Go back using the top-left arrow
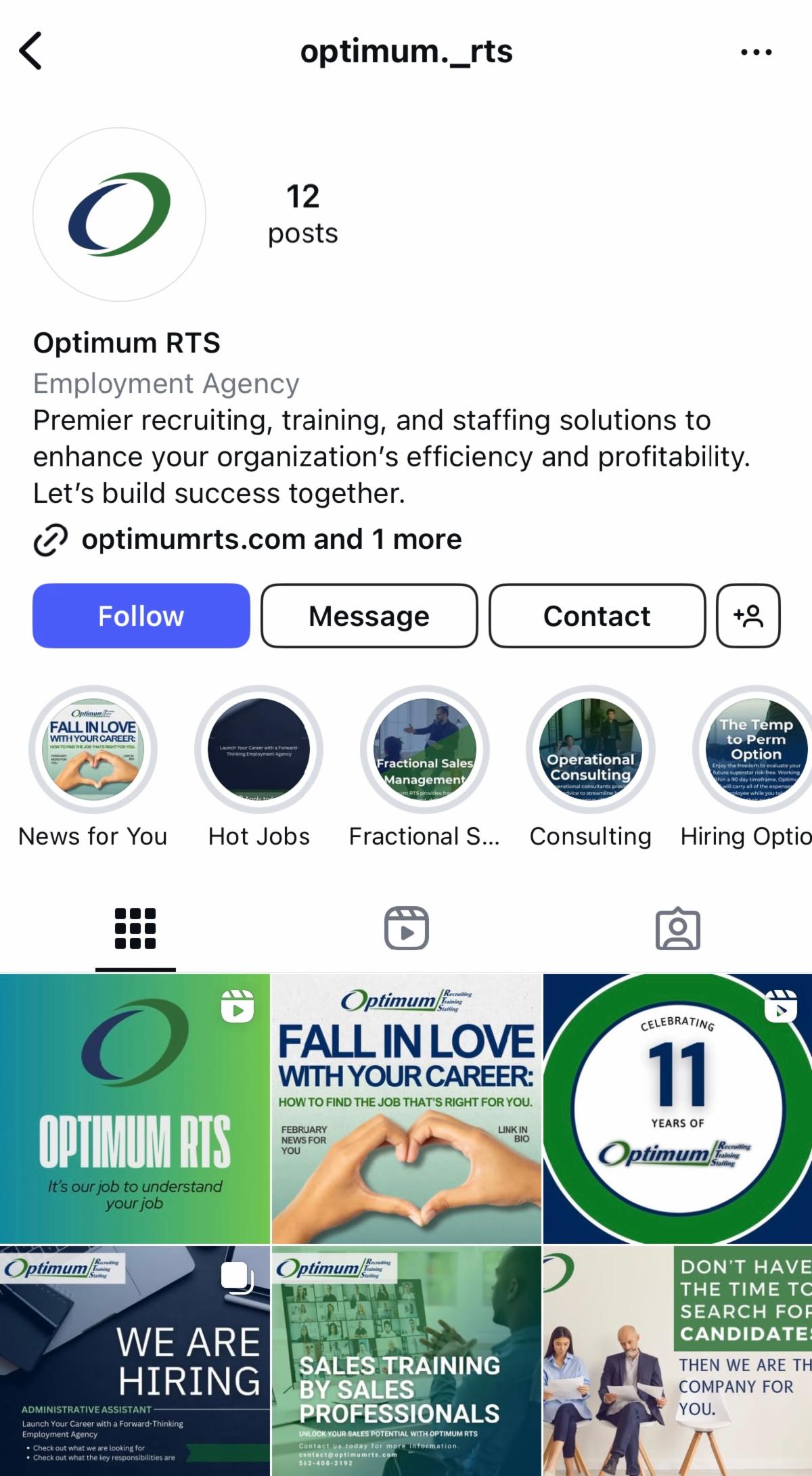812x1476 pixels. [30, 51]
